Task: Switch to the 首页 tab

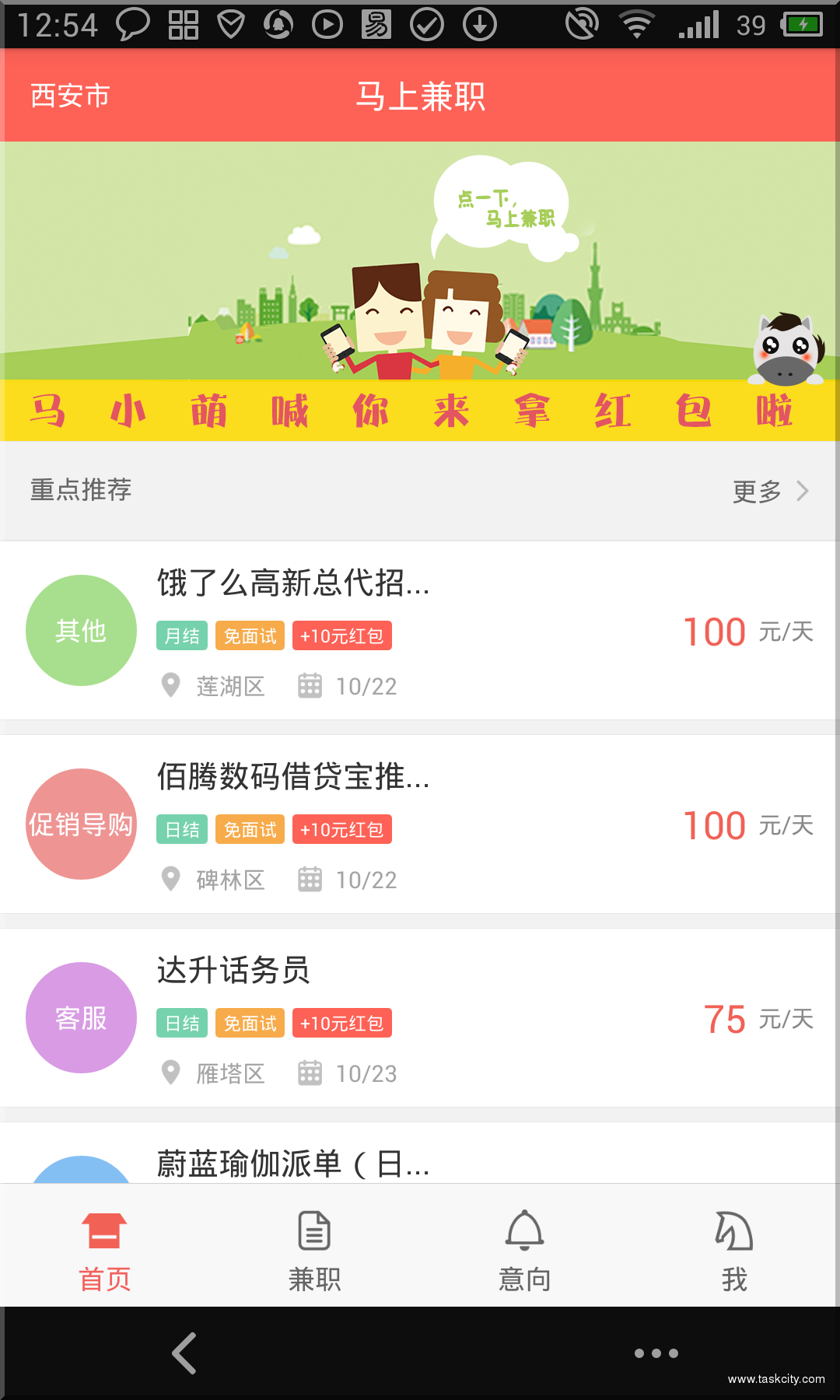Action: tap(104, 1250)
